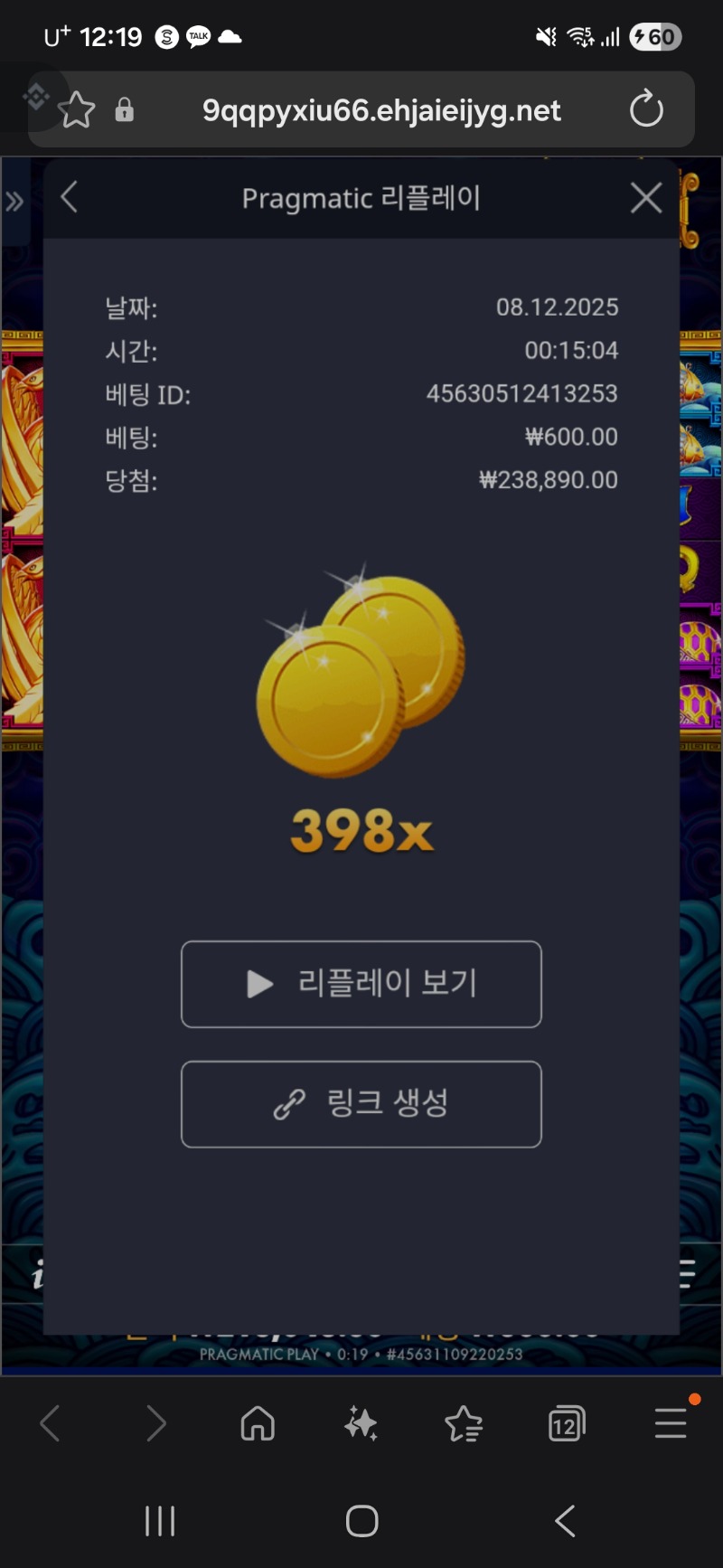Viewport: 723px width, 1568px height.
Task: Tap the star icon next to address bar
Action: (77, 109)
